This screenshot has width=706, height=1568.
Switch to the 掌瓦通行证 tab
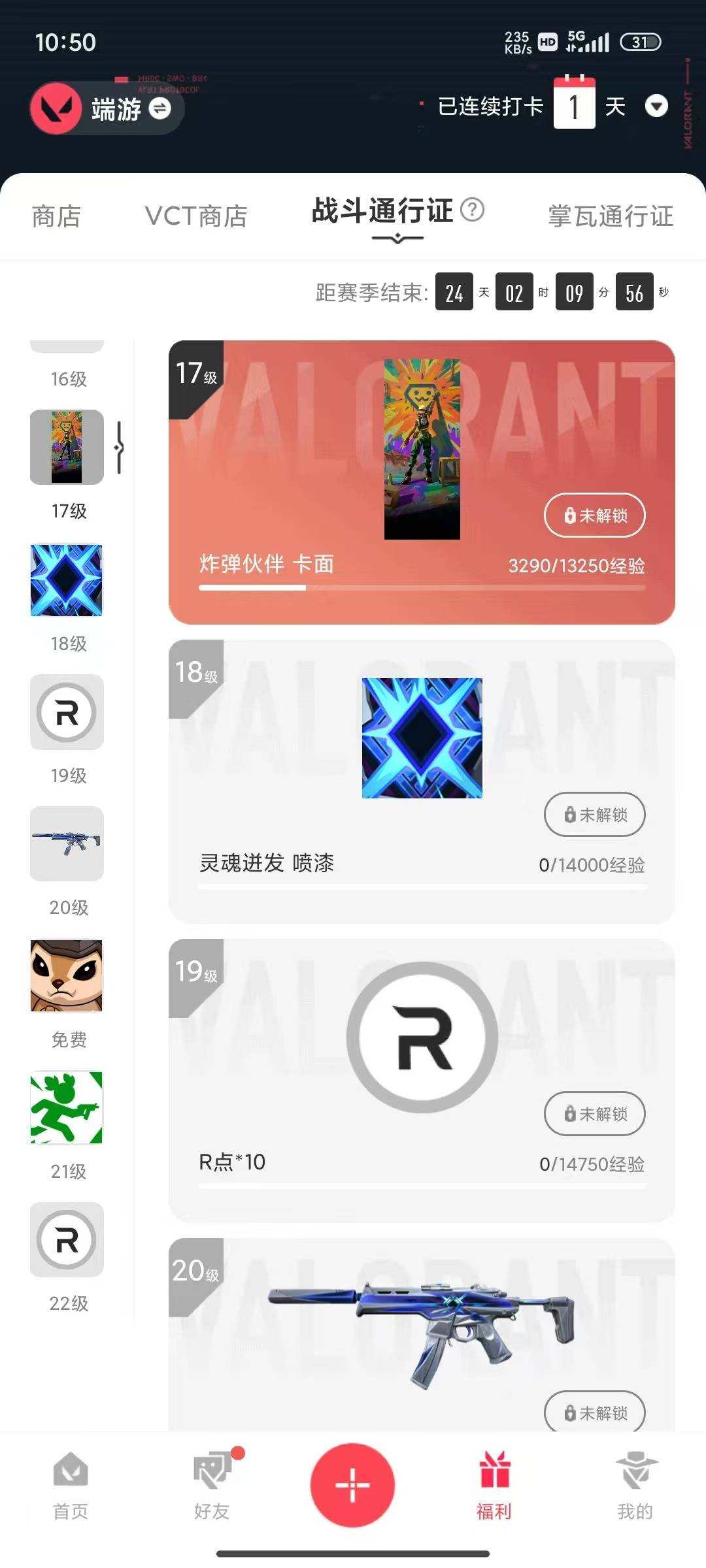[x=610, y=217]
